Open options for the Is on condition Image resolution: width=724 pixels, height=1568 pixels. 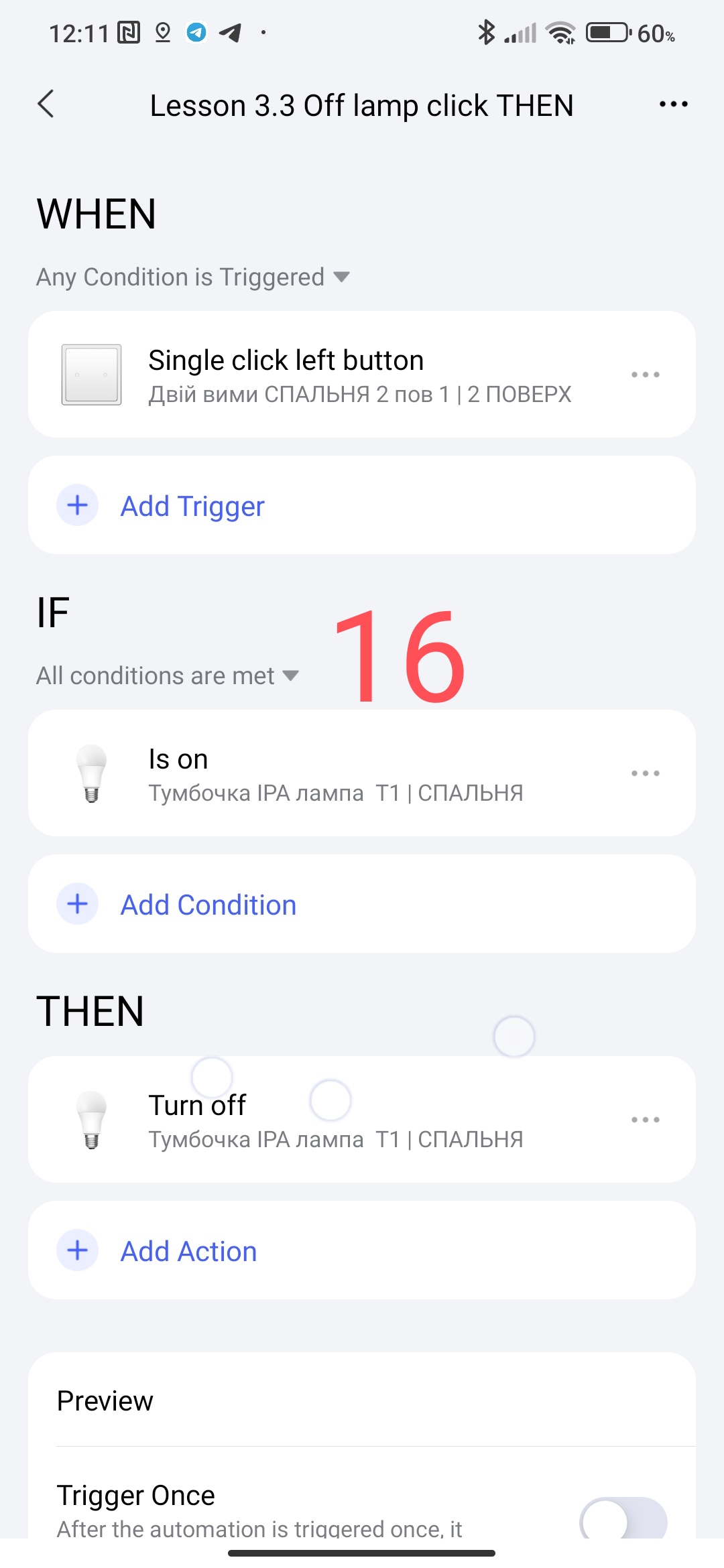pyautogui.click(x=645, y=773)
